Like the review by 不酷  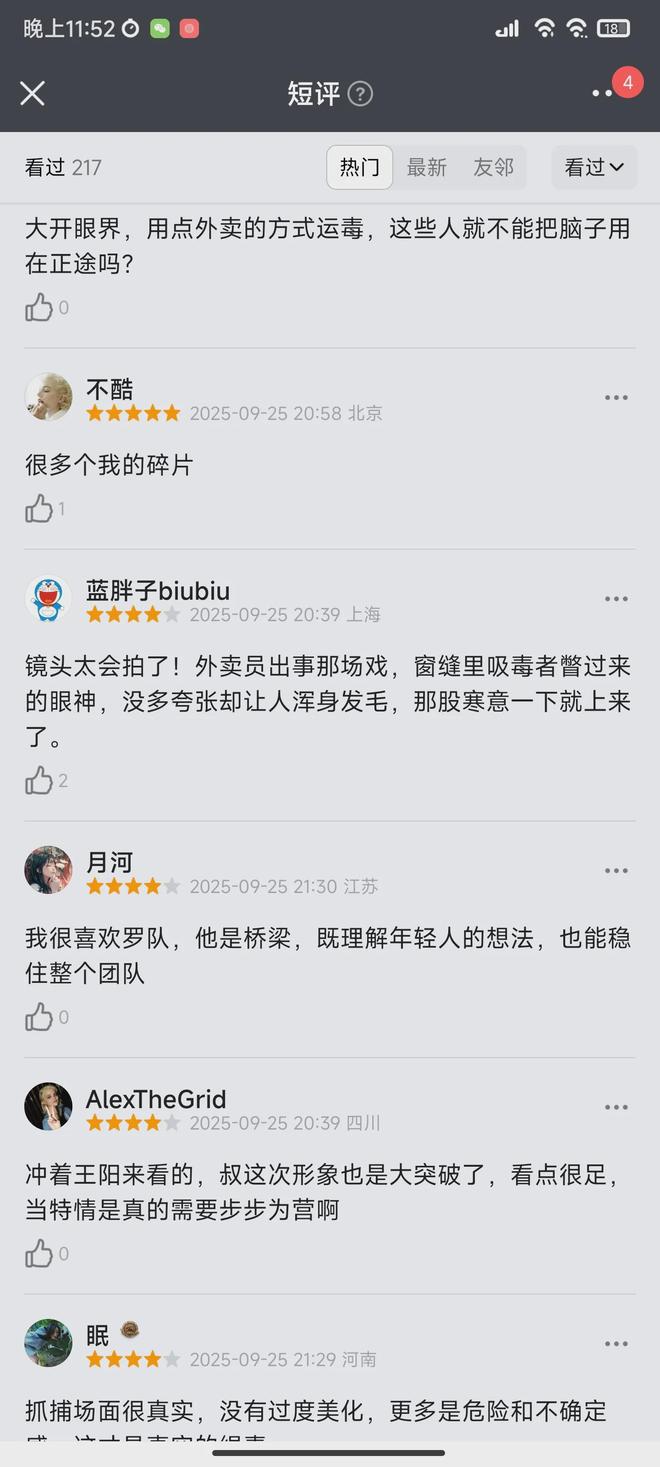pyautogui.click(x=40, y=509)
